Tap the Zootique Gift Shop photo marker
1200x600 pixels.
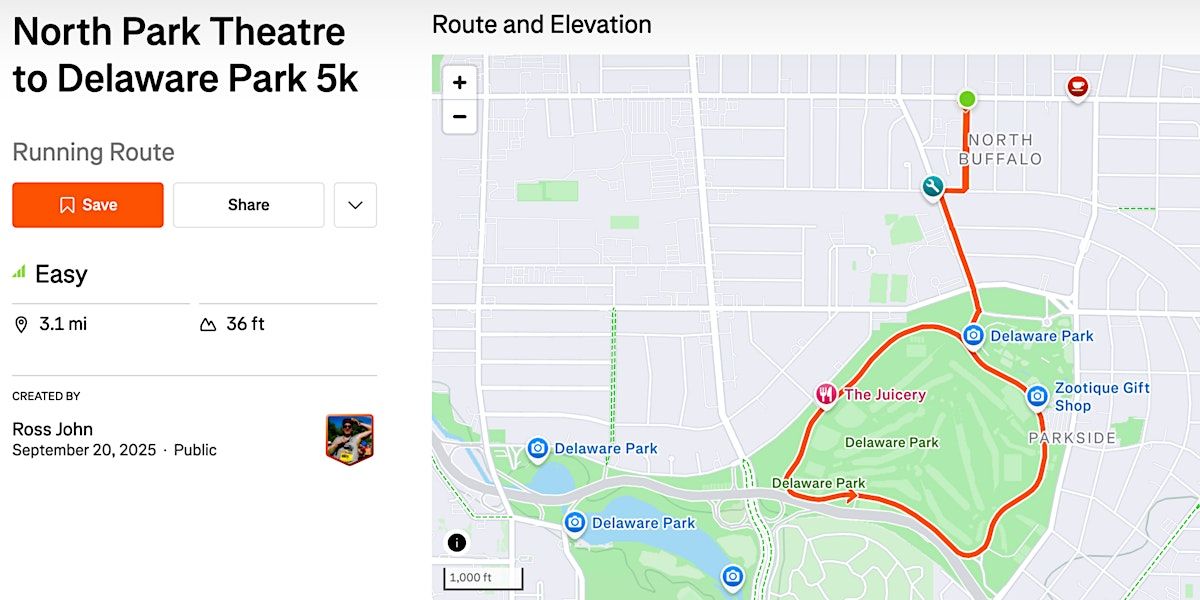point(1037,396)
